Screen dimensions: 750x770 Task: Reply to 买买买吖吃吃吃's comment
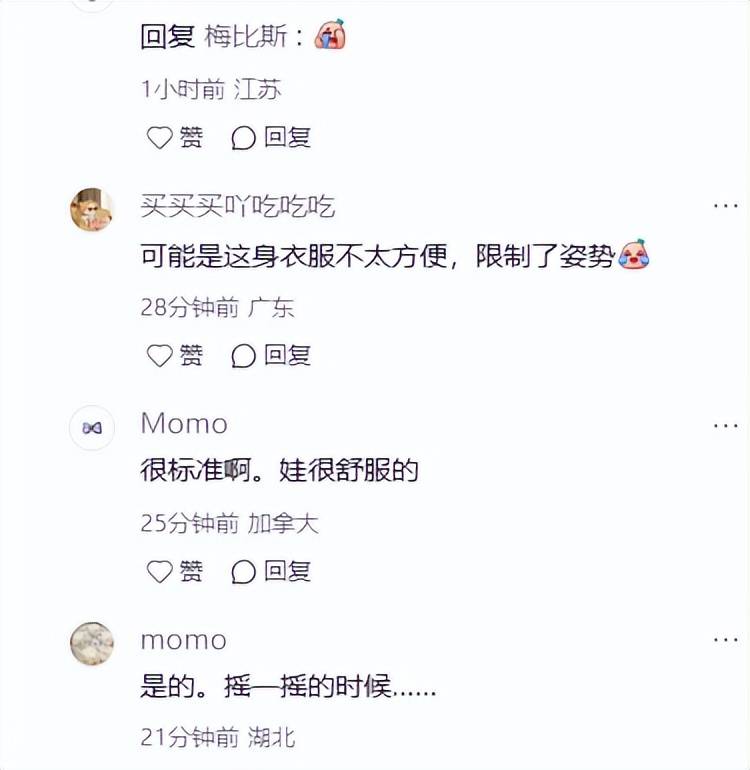(x=271, y=355)
